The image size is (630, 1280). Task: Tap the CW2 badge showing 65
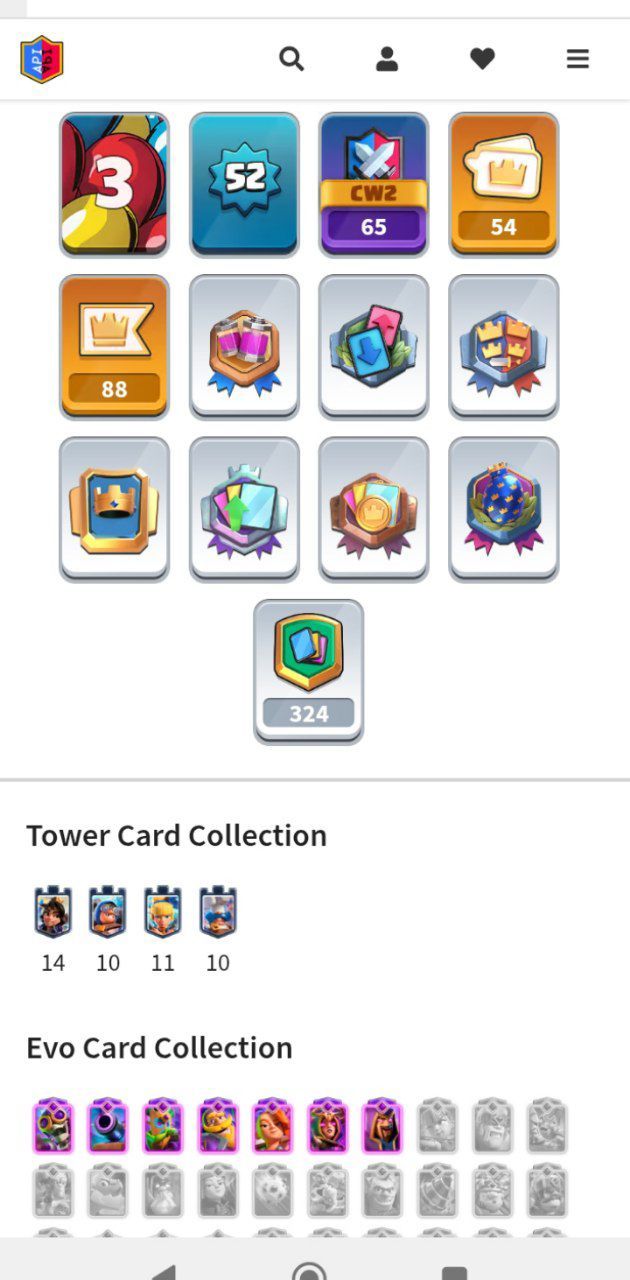pos(374,184)
